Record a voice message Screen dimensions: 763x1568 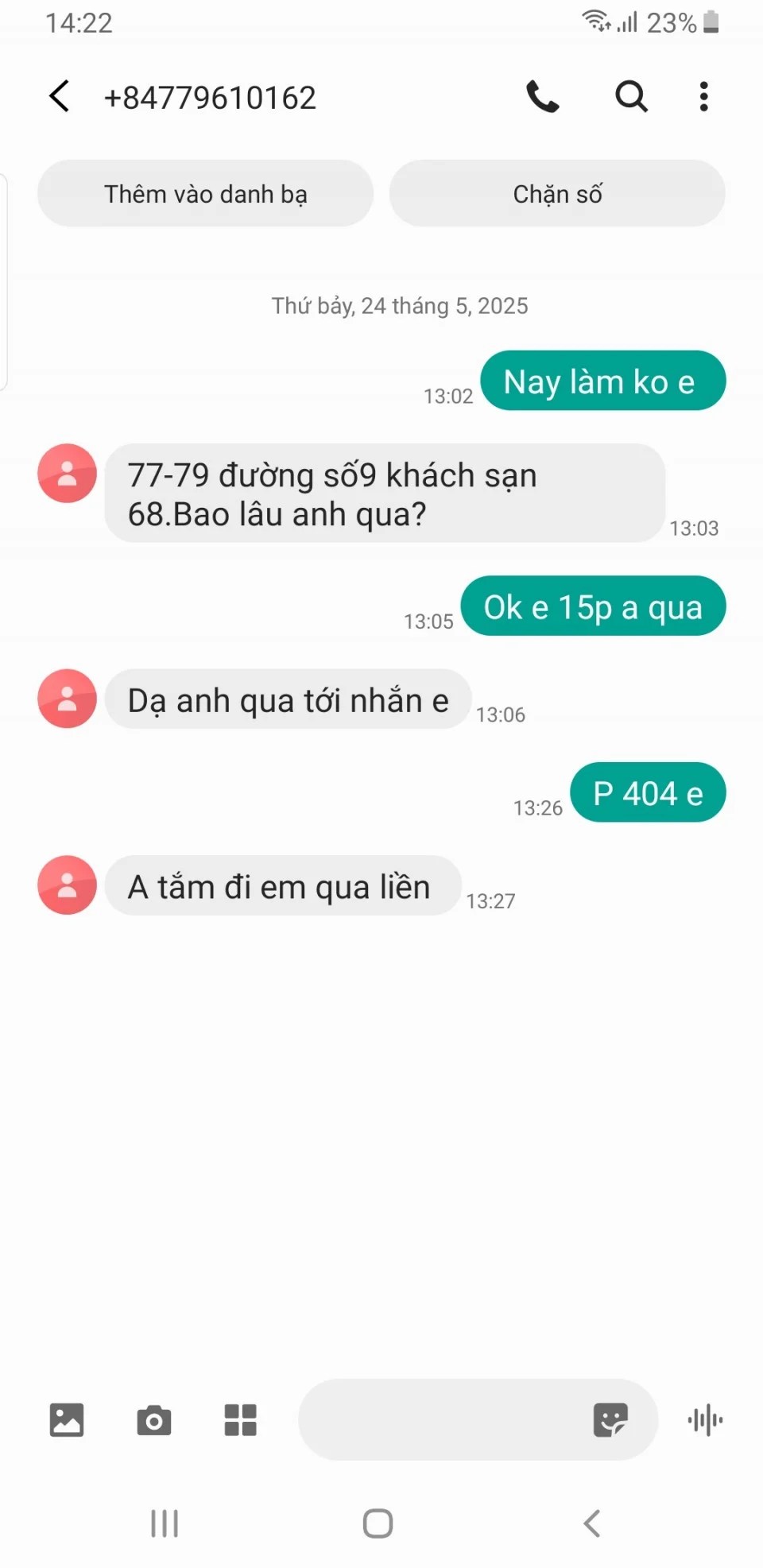pos(705,1419)
